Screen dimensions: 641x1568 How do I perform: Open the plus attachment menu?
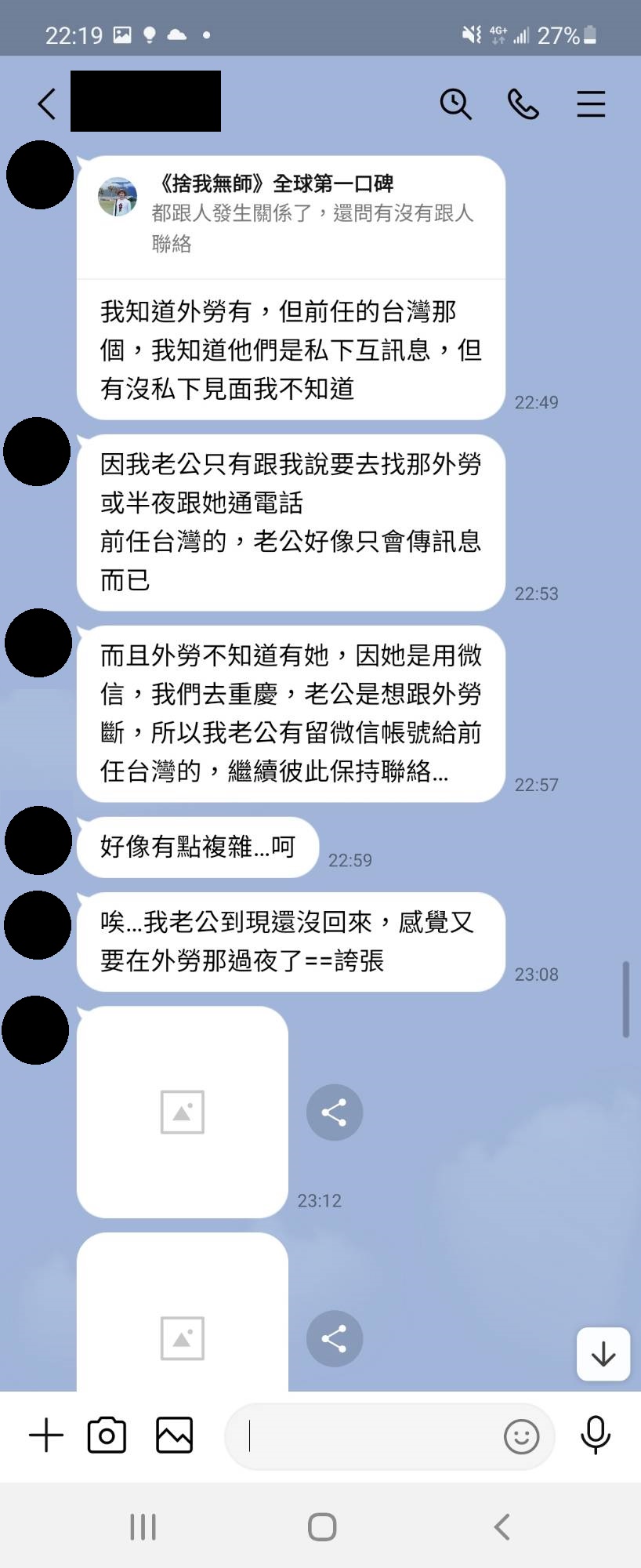pyautogui.click(x=46, y=1436)
